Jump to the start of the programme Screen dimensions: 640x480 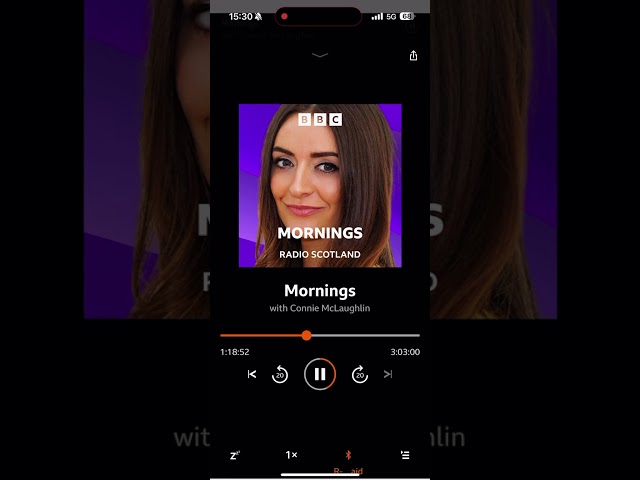(252, 374)
